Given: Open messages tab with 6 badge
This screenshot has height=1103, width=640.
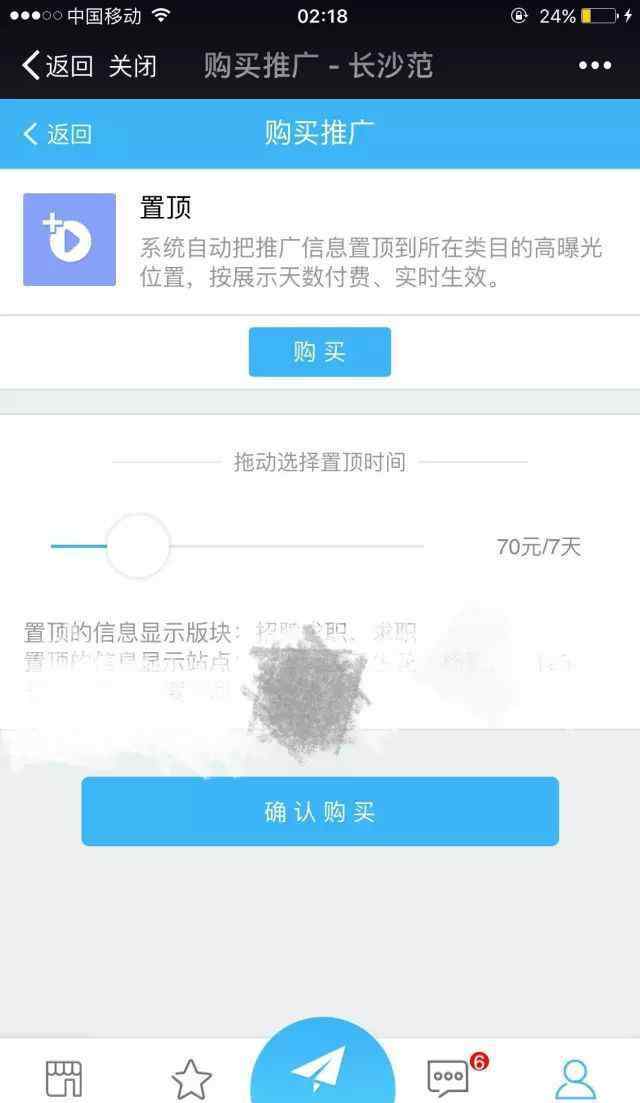Looking at the screenshot, I should (x=450, y=1076).
